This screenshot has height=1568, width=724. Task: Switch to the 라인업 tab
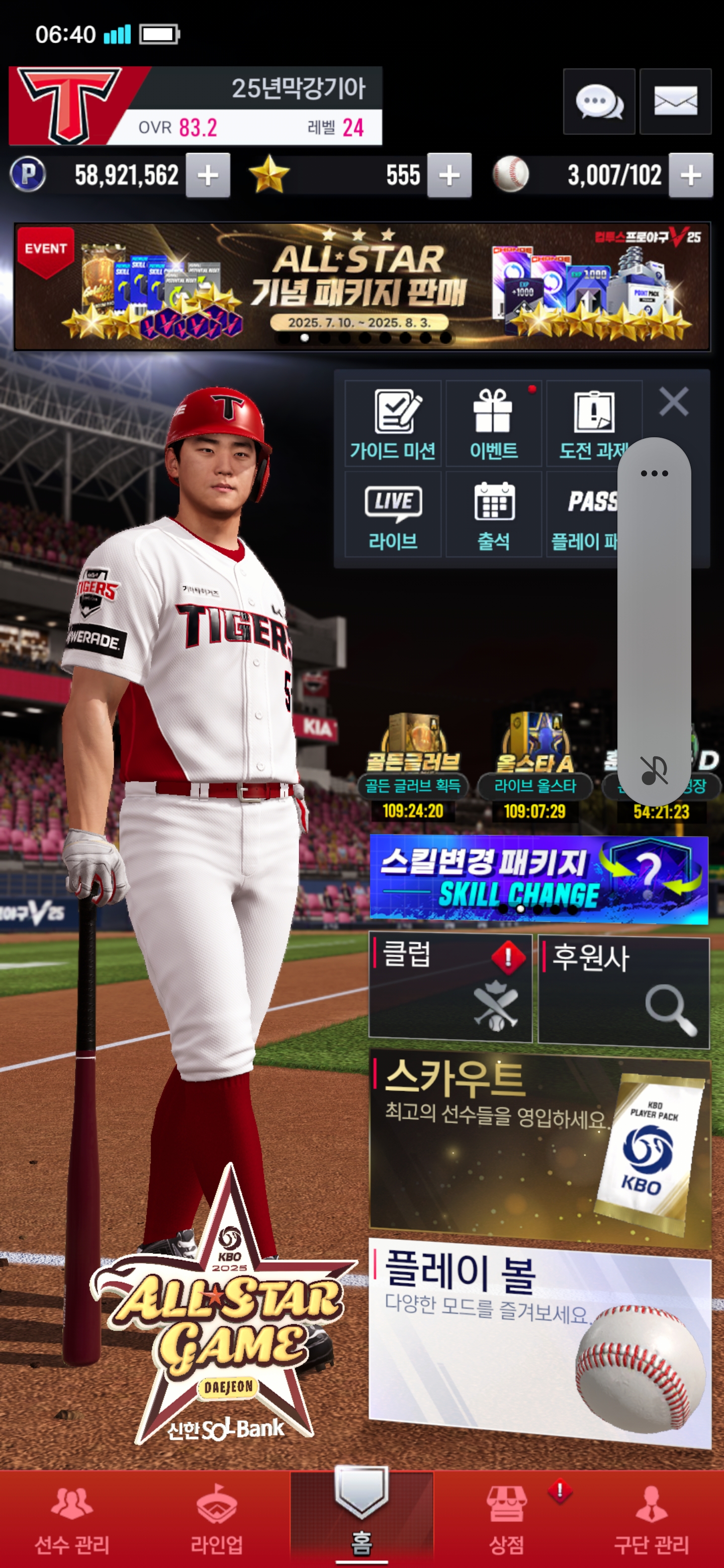pos(217,1519)
